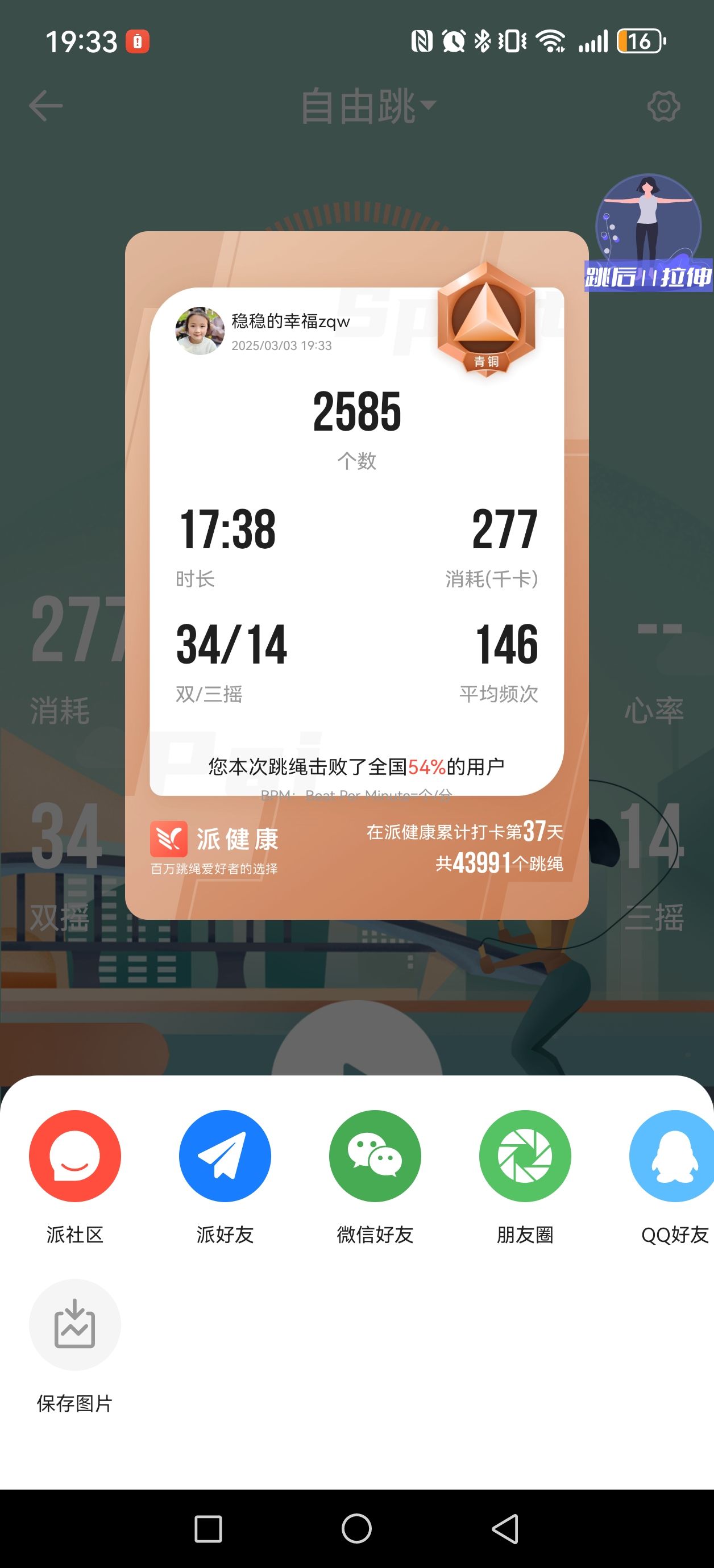Tap the system back button
Viewport: 714px width, 1568px height.
pos(505,1528)
